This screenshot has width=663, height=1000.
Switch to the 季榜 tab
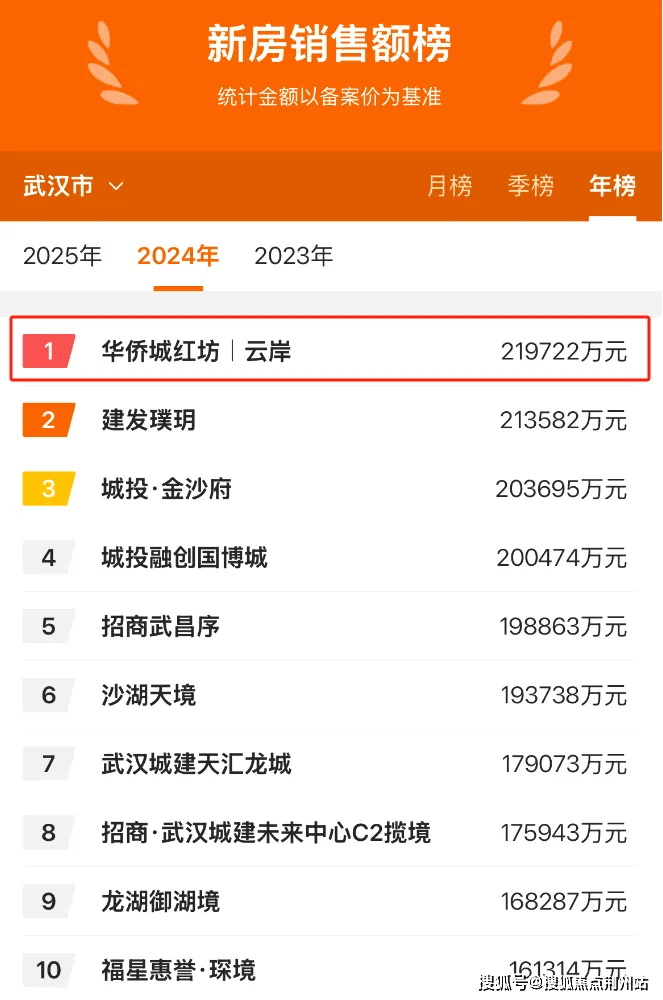tap(530, 186)
